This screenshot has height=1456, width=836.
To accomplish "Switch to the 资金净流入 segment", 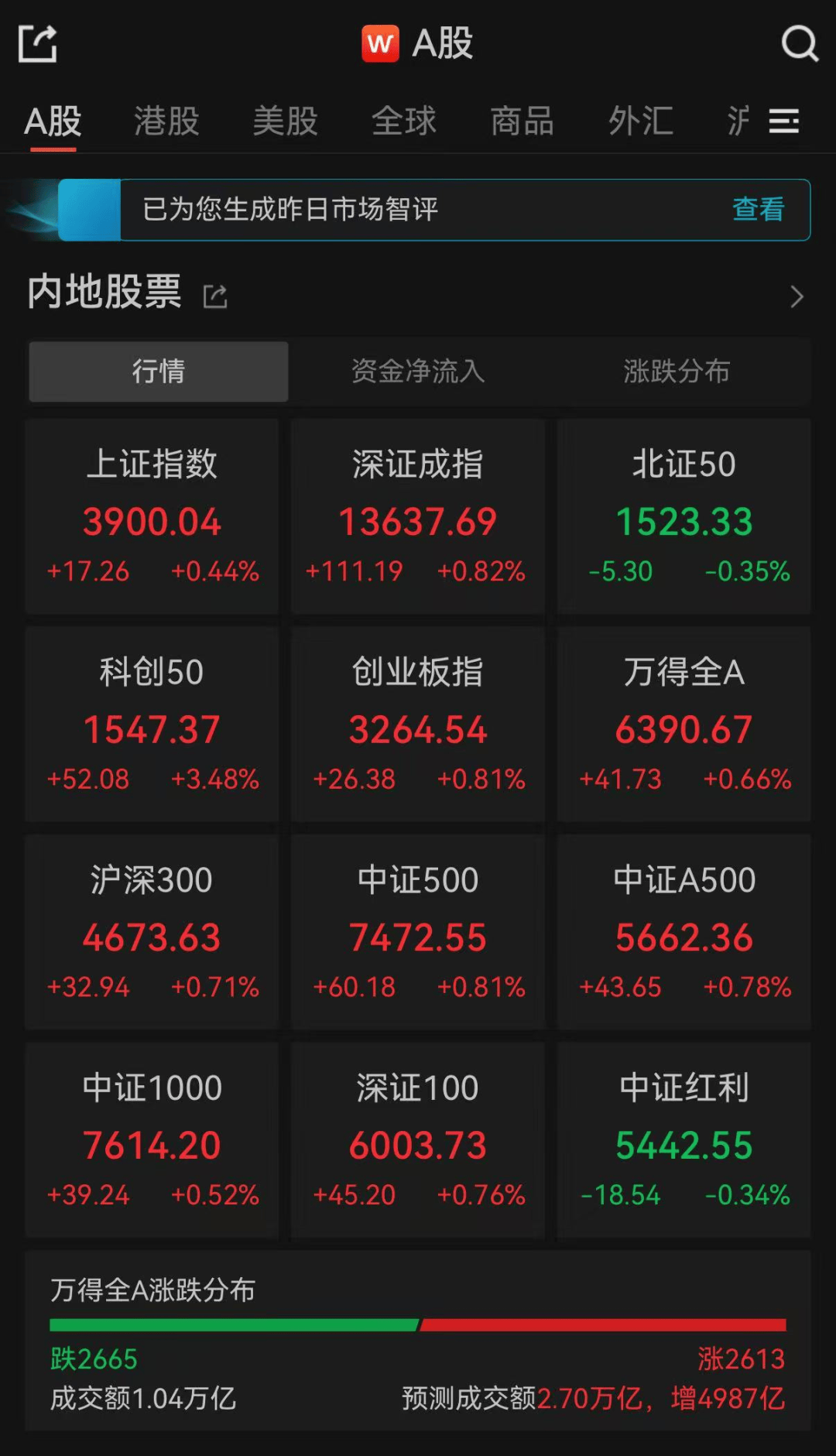I will (417, 372).
